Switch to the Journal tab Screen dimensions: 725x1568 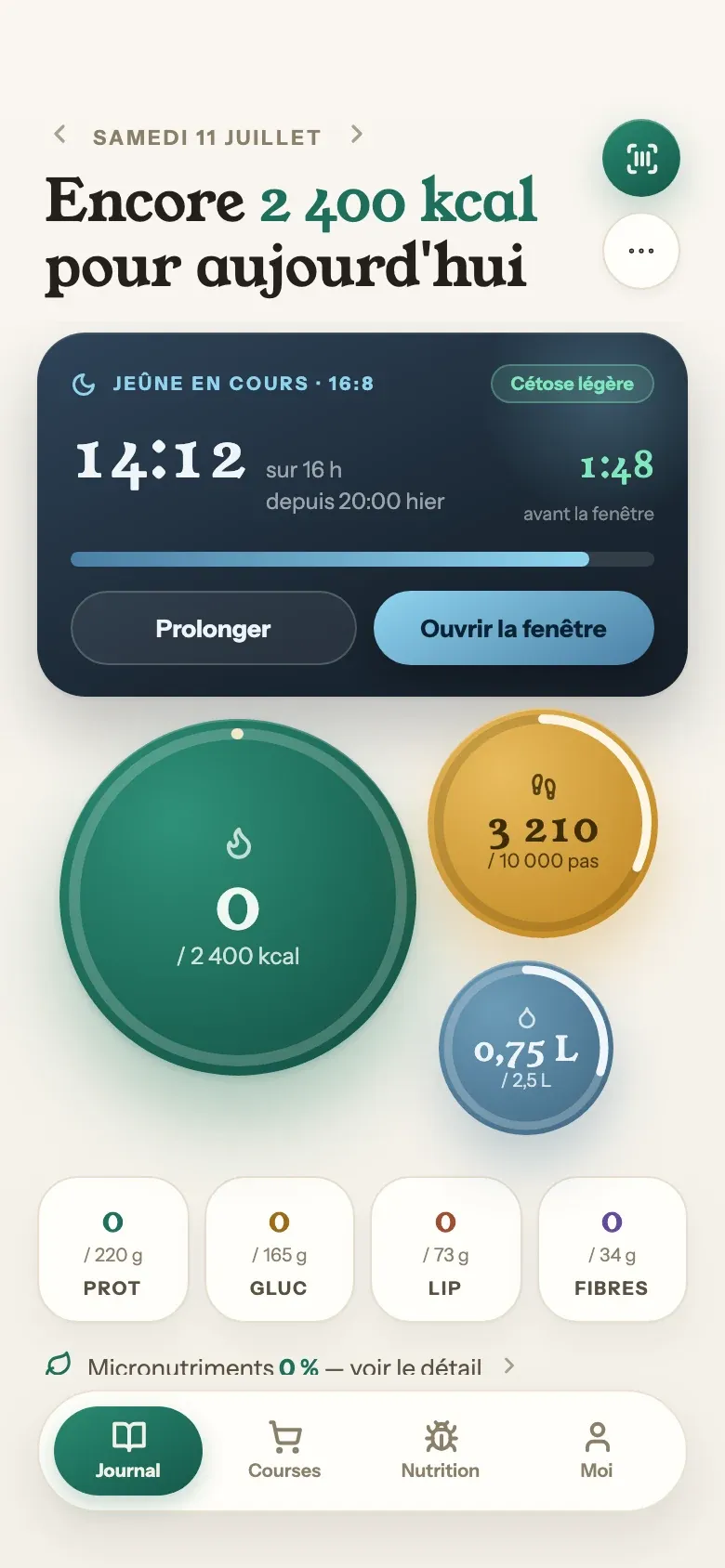[128, 1451]
